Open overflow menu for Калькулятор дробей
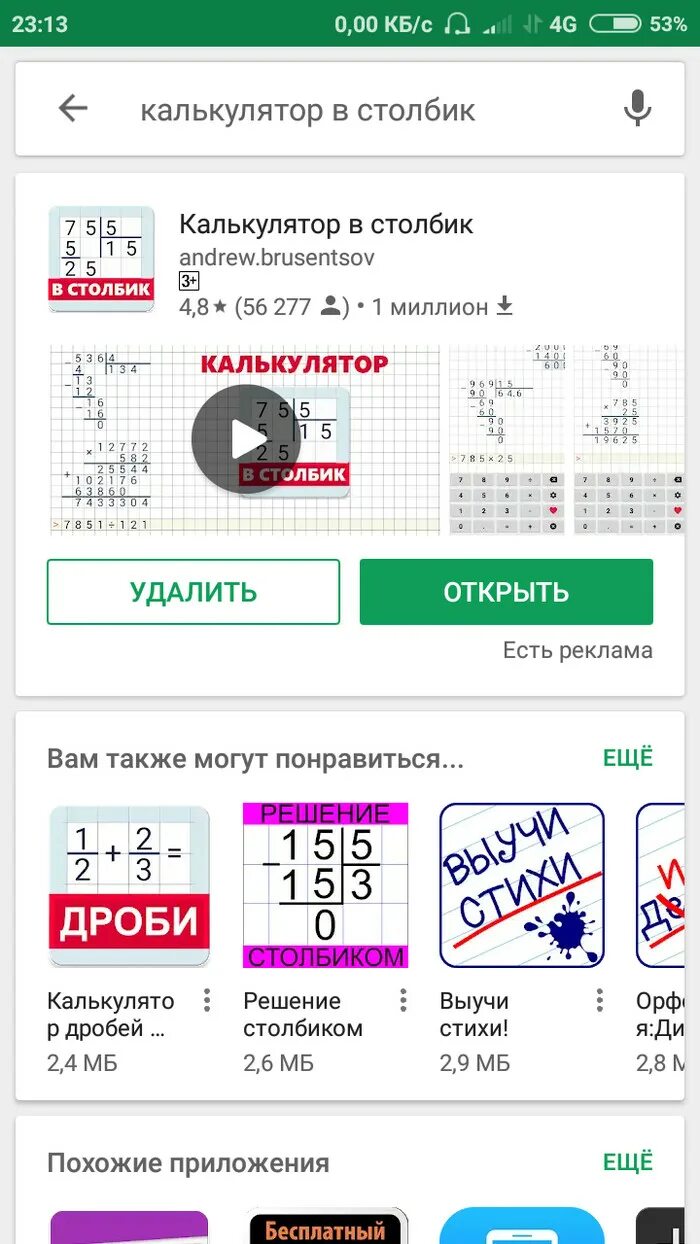This screenshot has height=1244, width=700. (x=206, y=1001)
